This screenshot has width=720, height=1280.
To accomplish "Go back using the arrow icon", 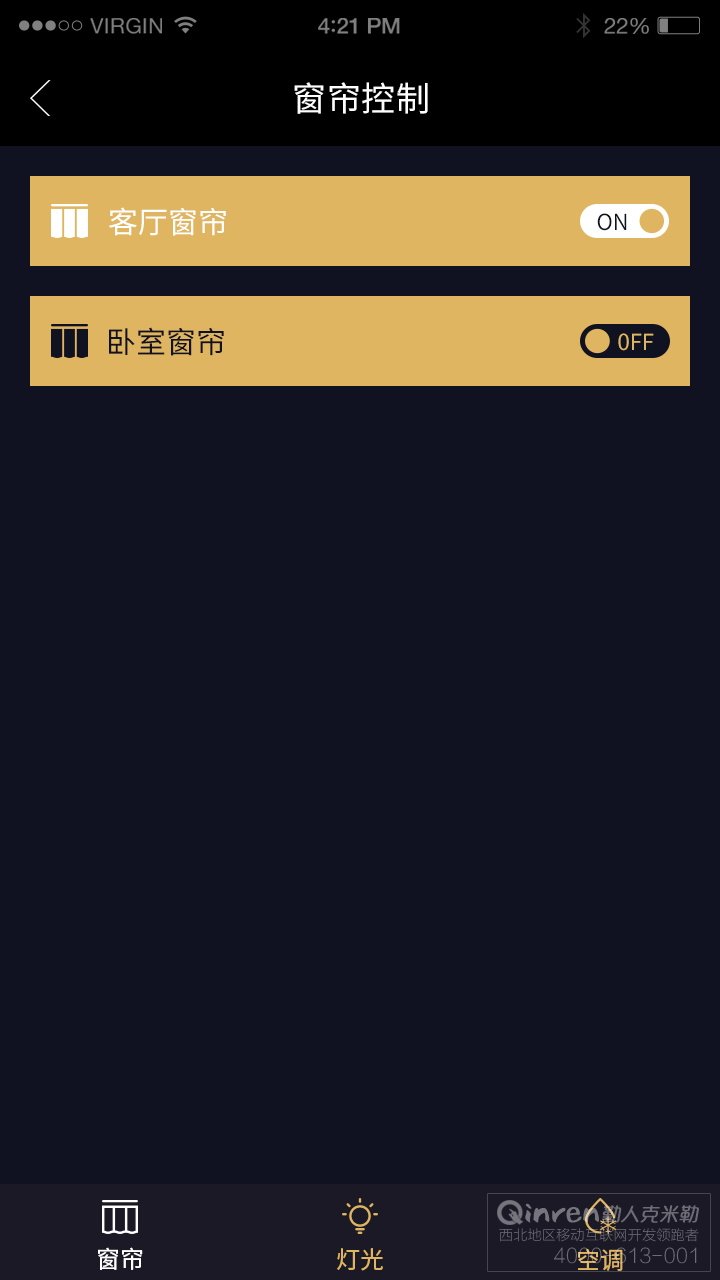I will [40, 98].
